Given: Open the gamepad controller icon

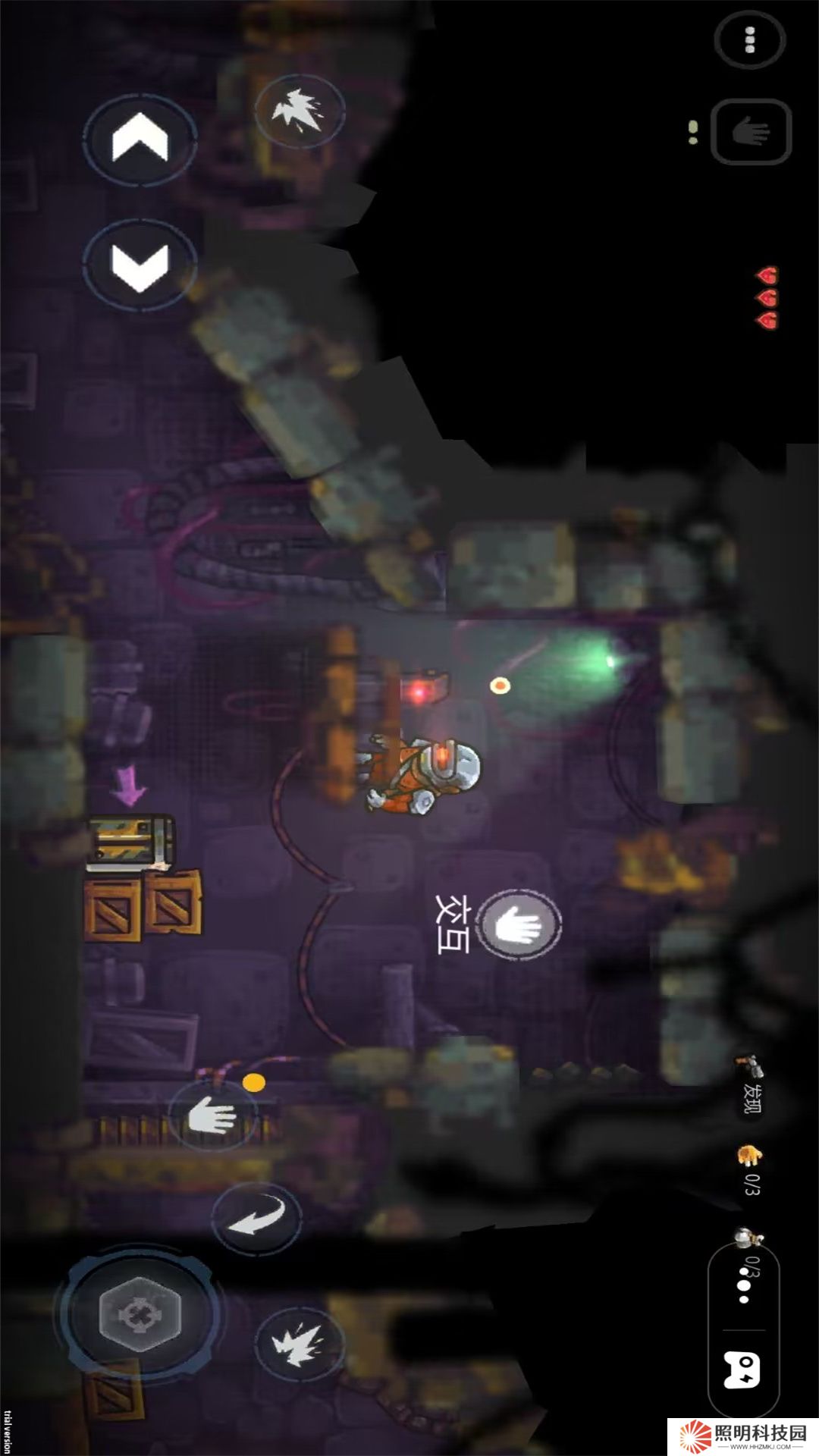Looking at the screenshot, I should (x=742, y=1369).
